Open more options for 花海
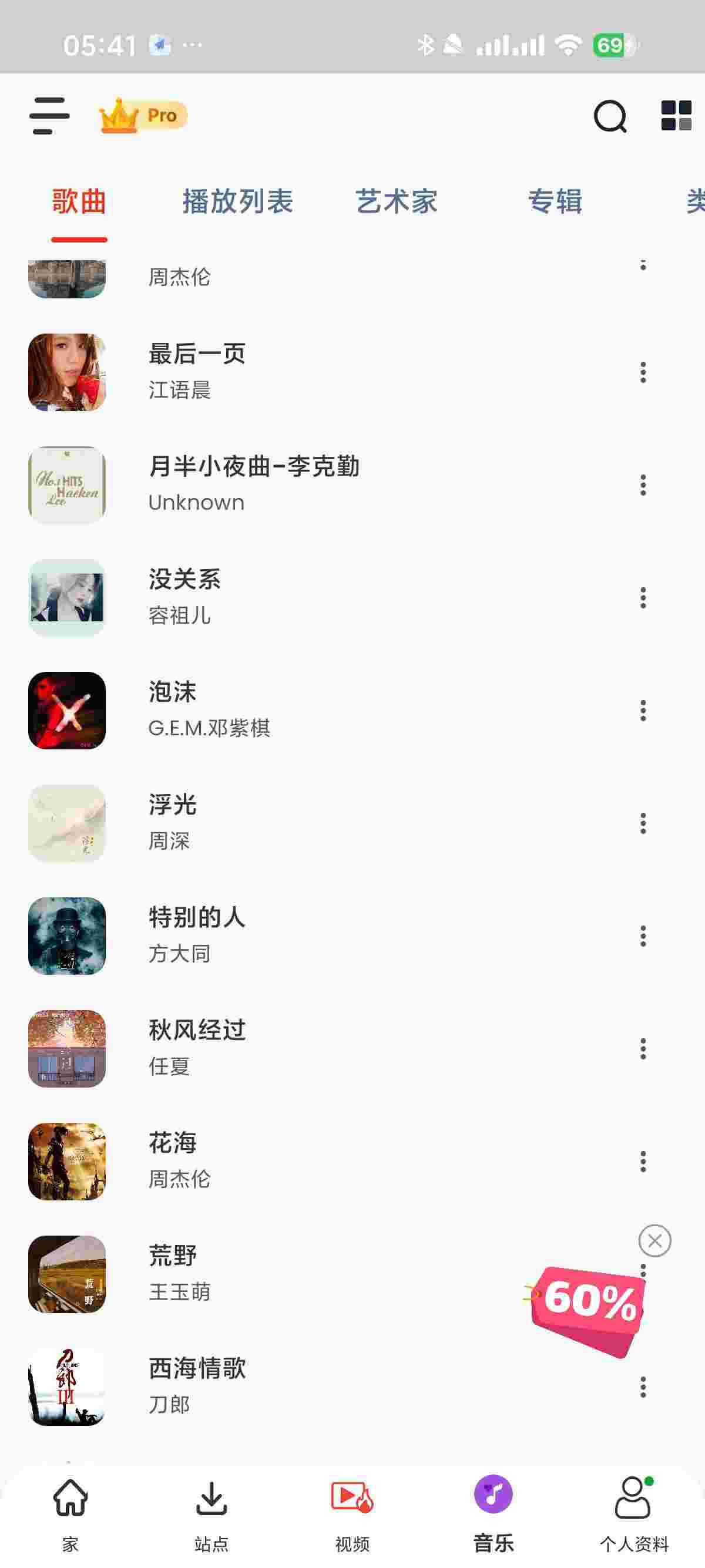The height and width of the screenshot is (1568, 705). point(643,1162)
